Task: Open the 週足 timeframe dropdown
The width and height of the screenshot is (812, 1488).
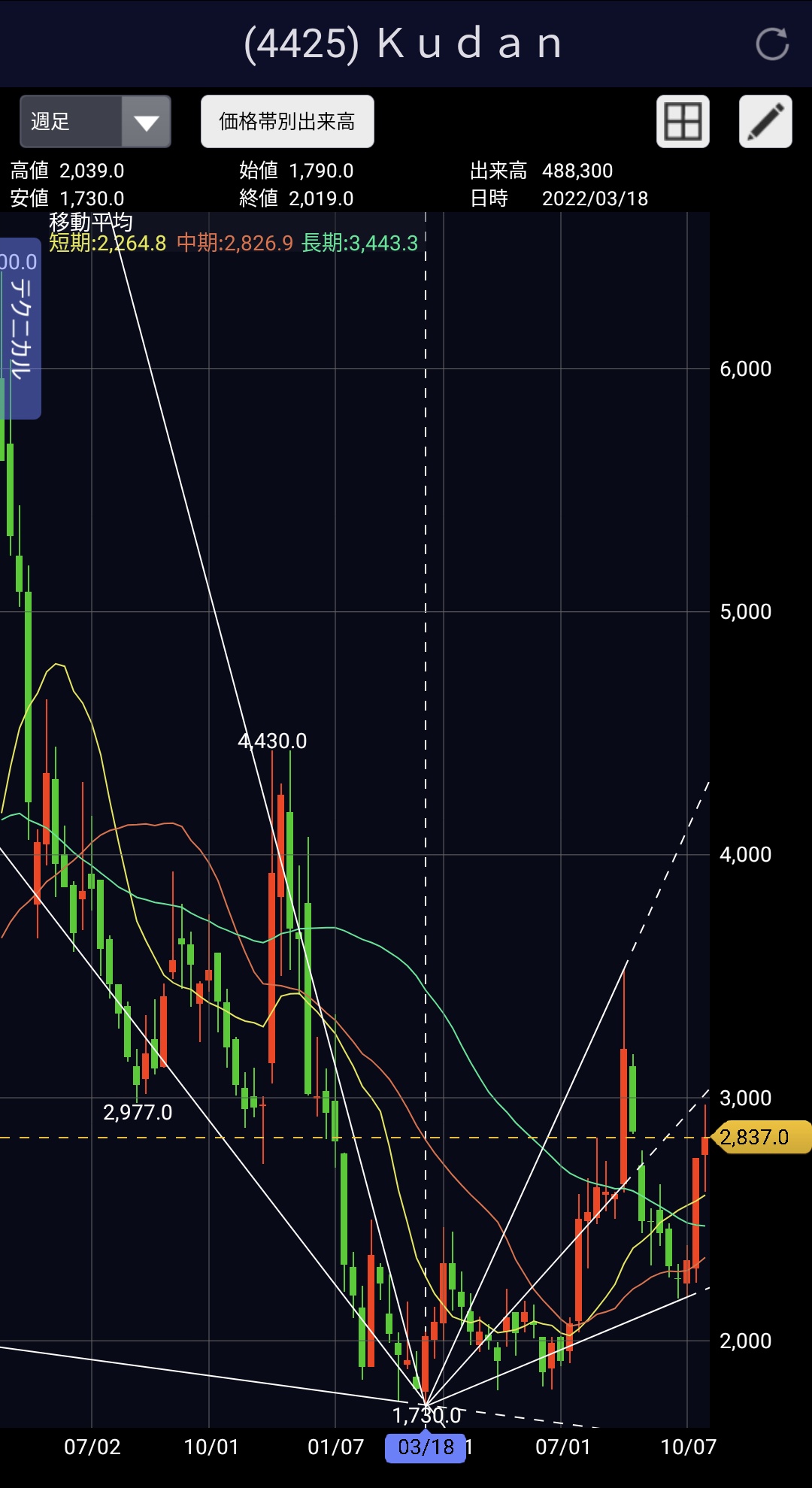Action: point(95,121)
